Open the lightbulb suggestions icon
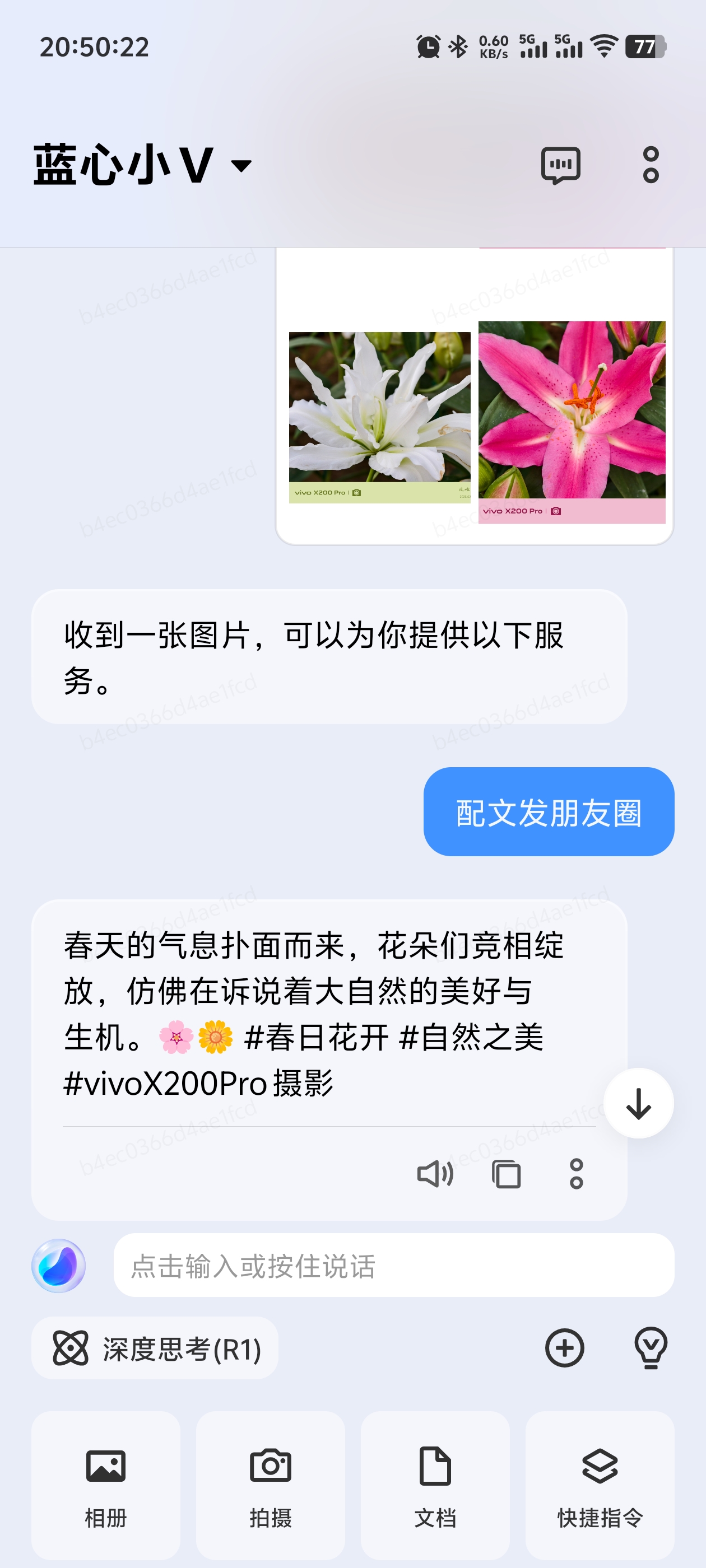This screenshot has height=1568, width=706. point(651,1348)
